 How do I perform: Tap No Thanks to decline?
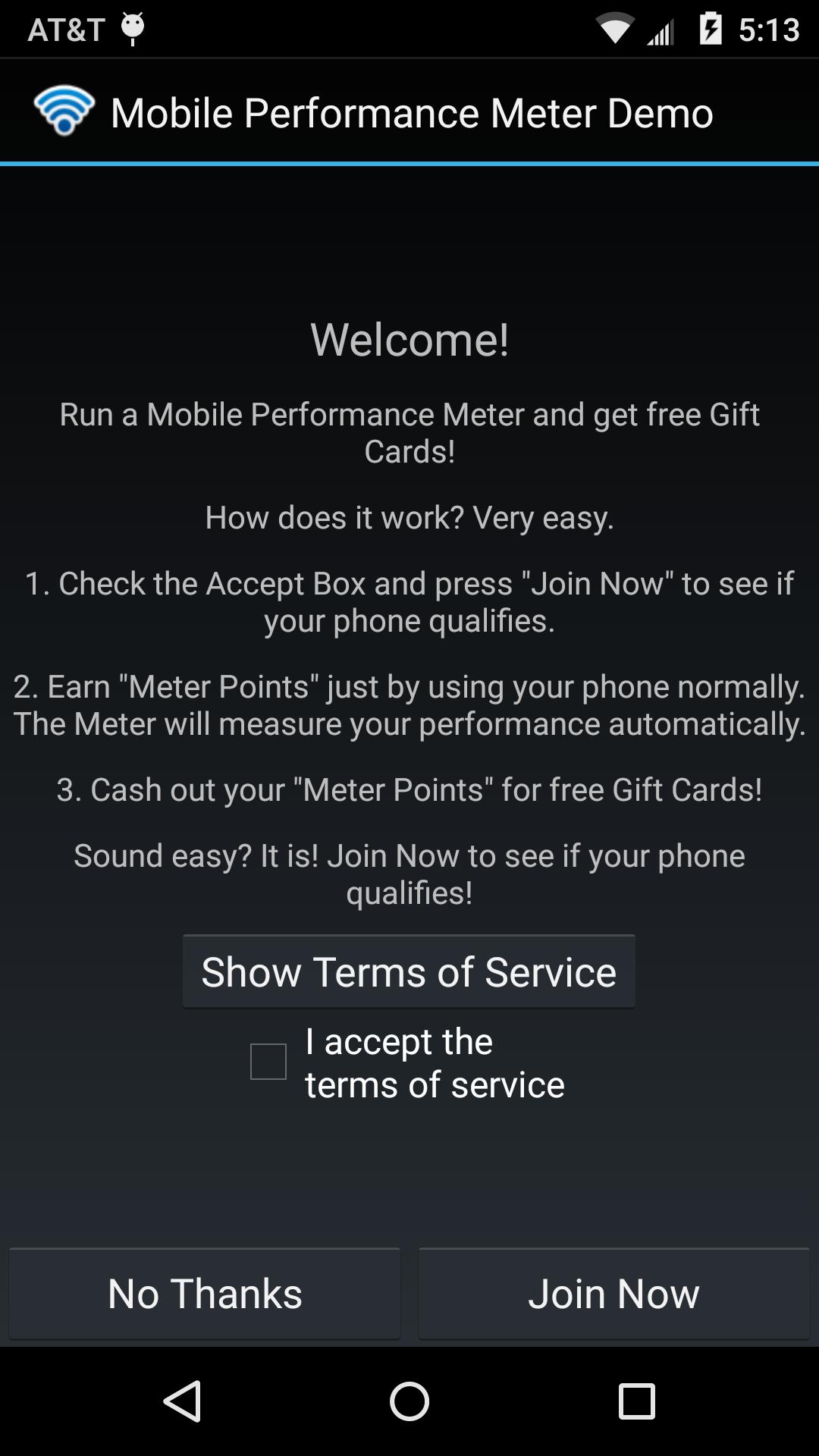[204, 1293]
